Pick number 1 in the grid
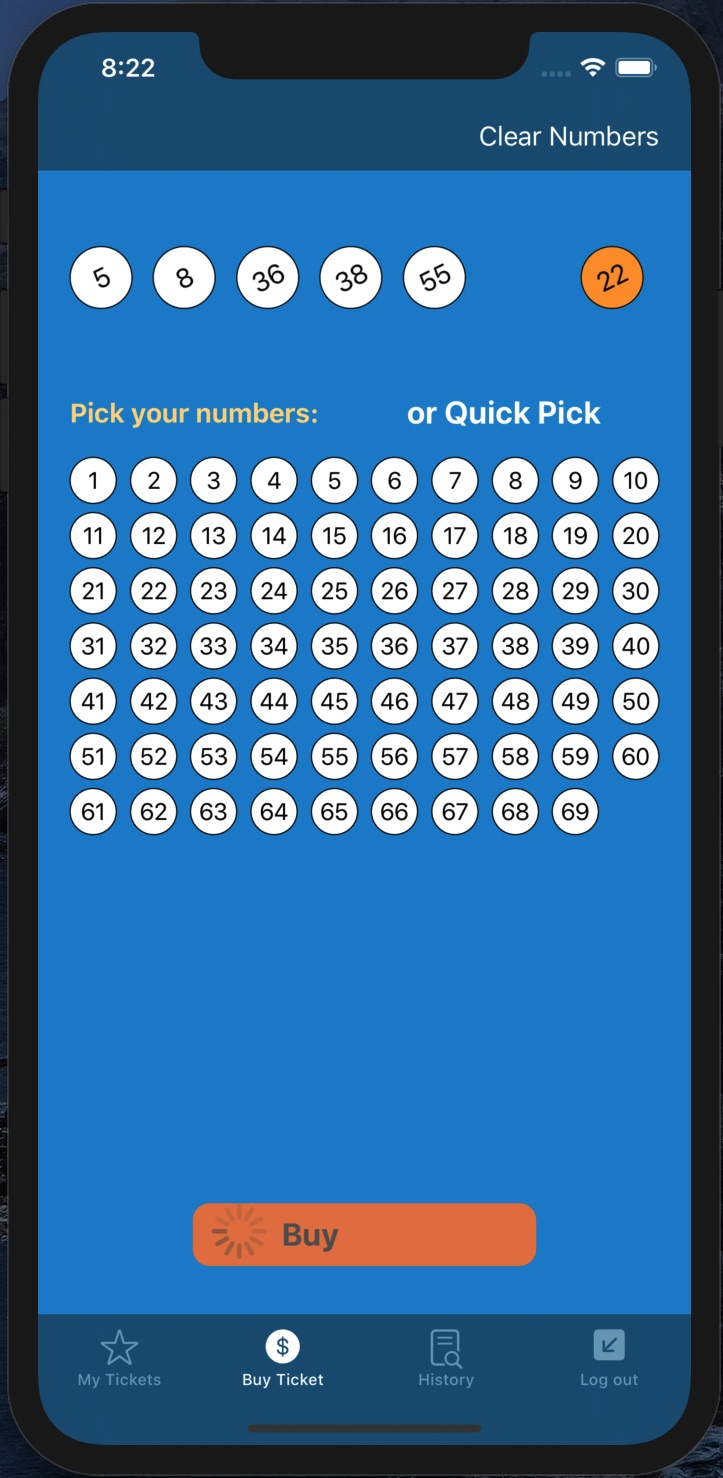The image size is (723, 1478). click(x=93, y=481)
